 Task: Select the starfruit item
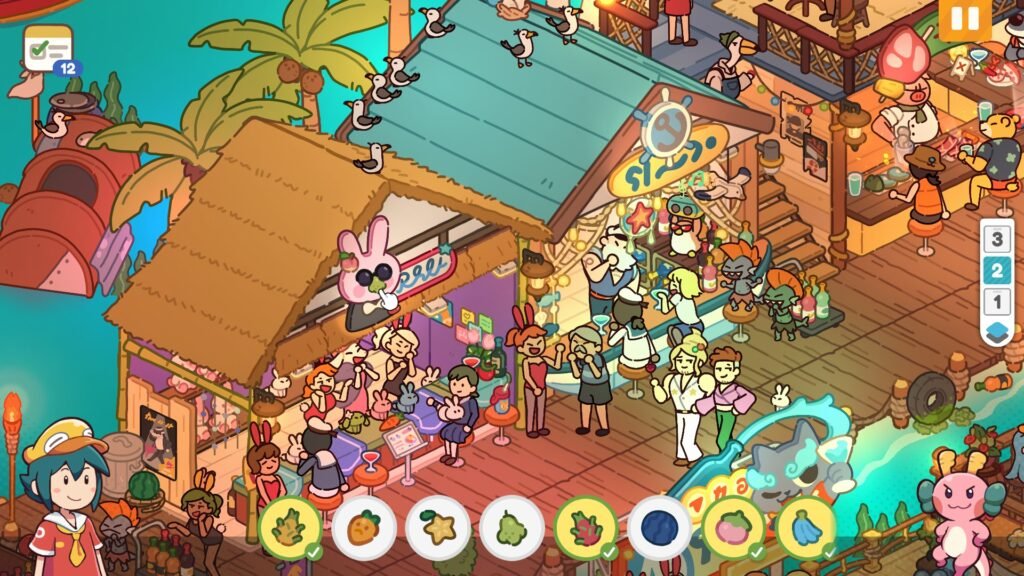click(x=438, y=528)
